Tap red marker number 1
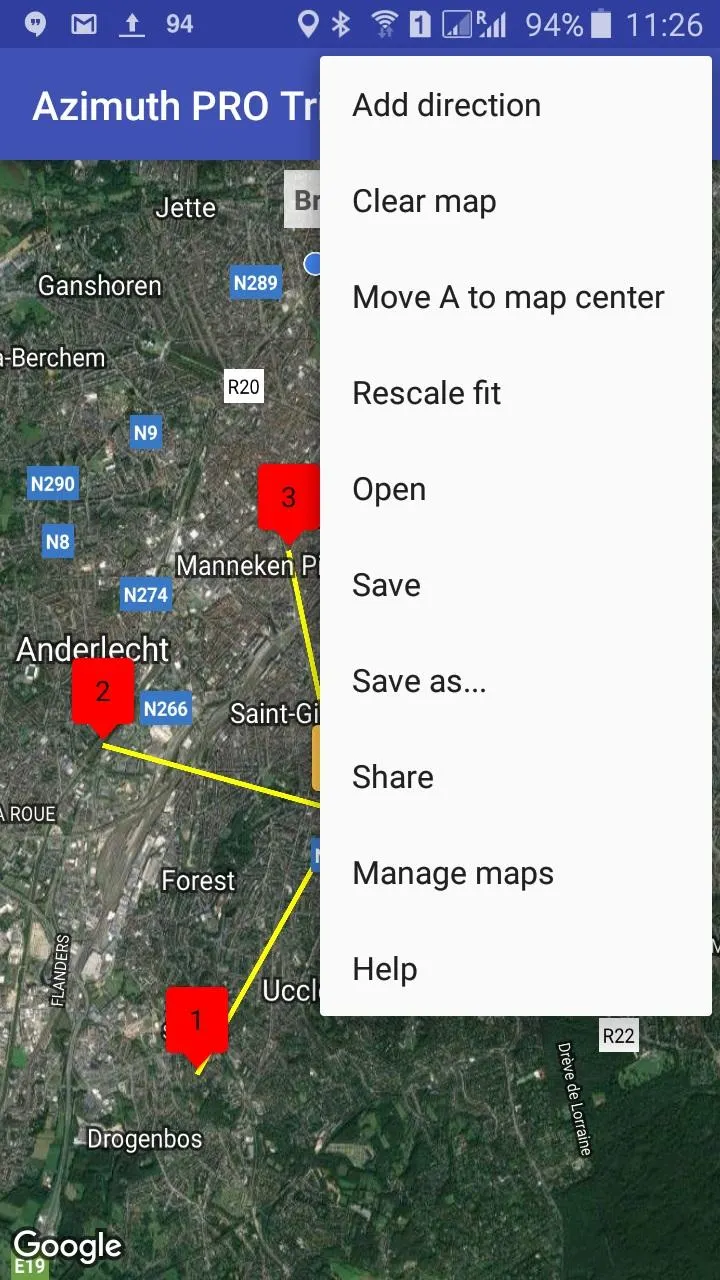The width and height of the screenshot is (720, 1280). click(x=197, y=1025)
